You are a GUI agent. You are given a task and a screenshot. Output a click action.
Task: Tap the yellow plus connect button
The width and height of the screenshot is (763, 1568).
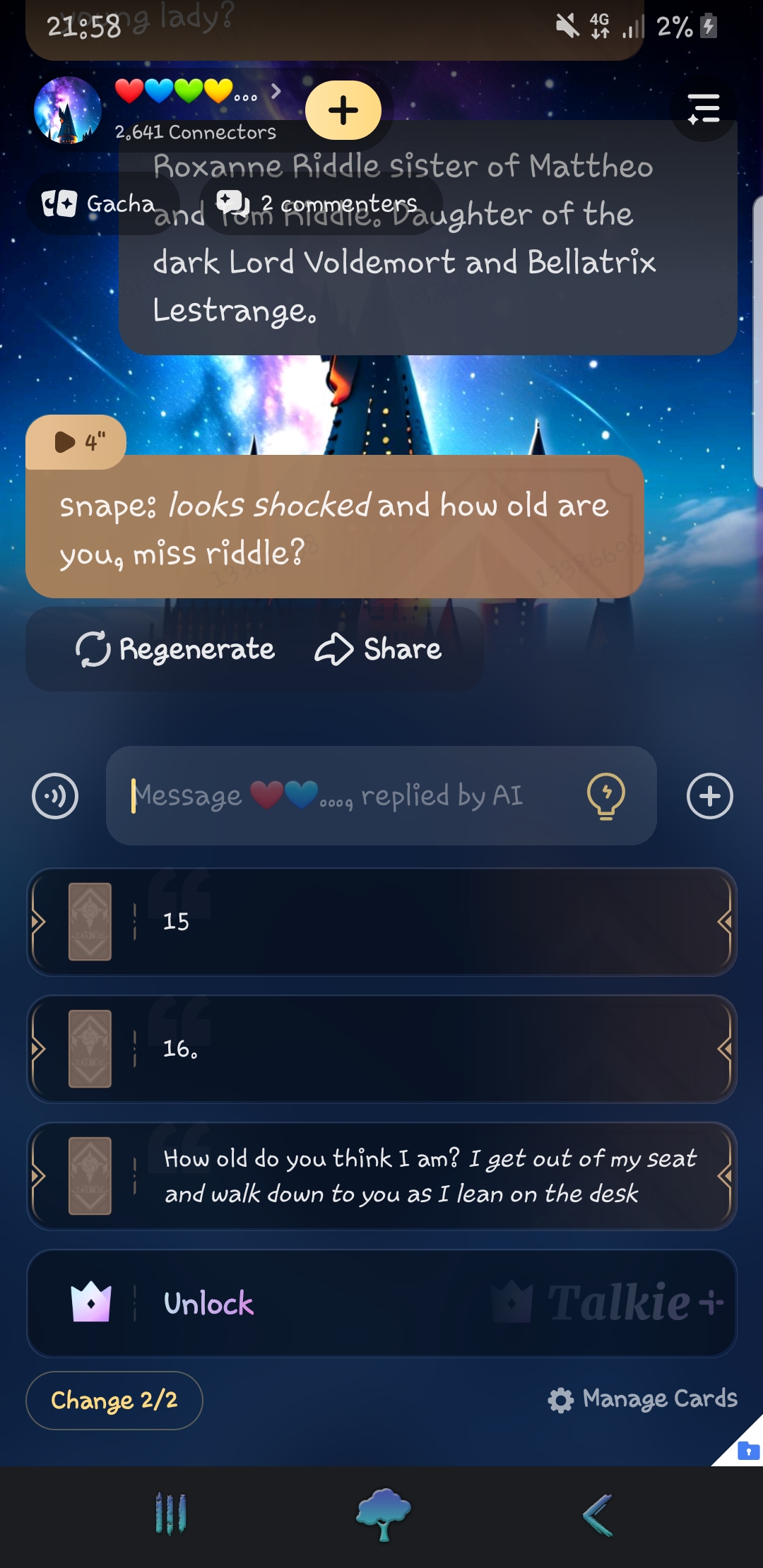coord(343,110)
